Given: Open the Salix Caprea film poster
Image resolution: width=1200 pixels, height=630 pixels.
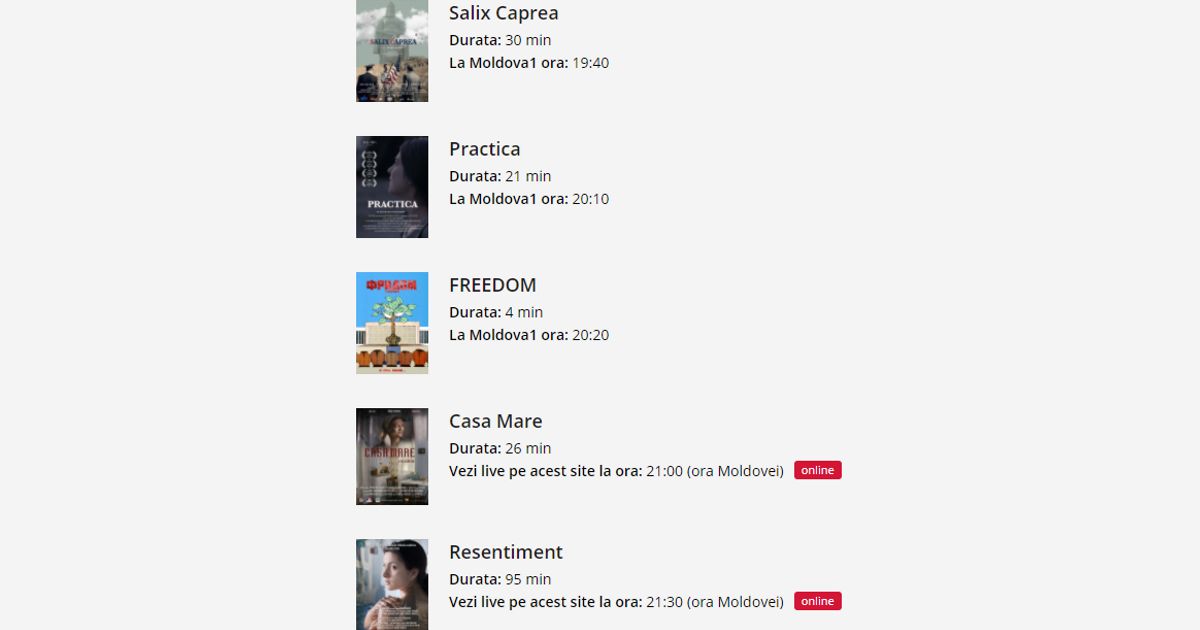Looking at the screenshot, I should [x=392, y=51].
